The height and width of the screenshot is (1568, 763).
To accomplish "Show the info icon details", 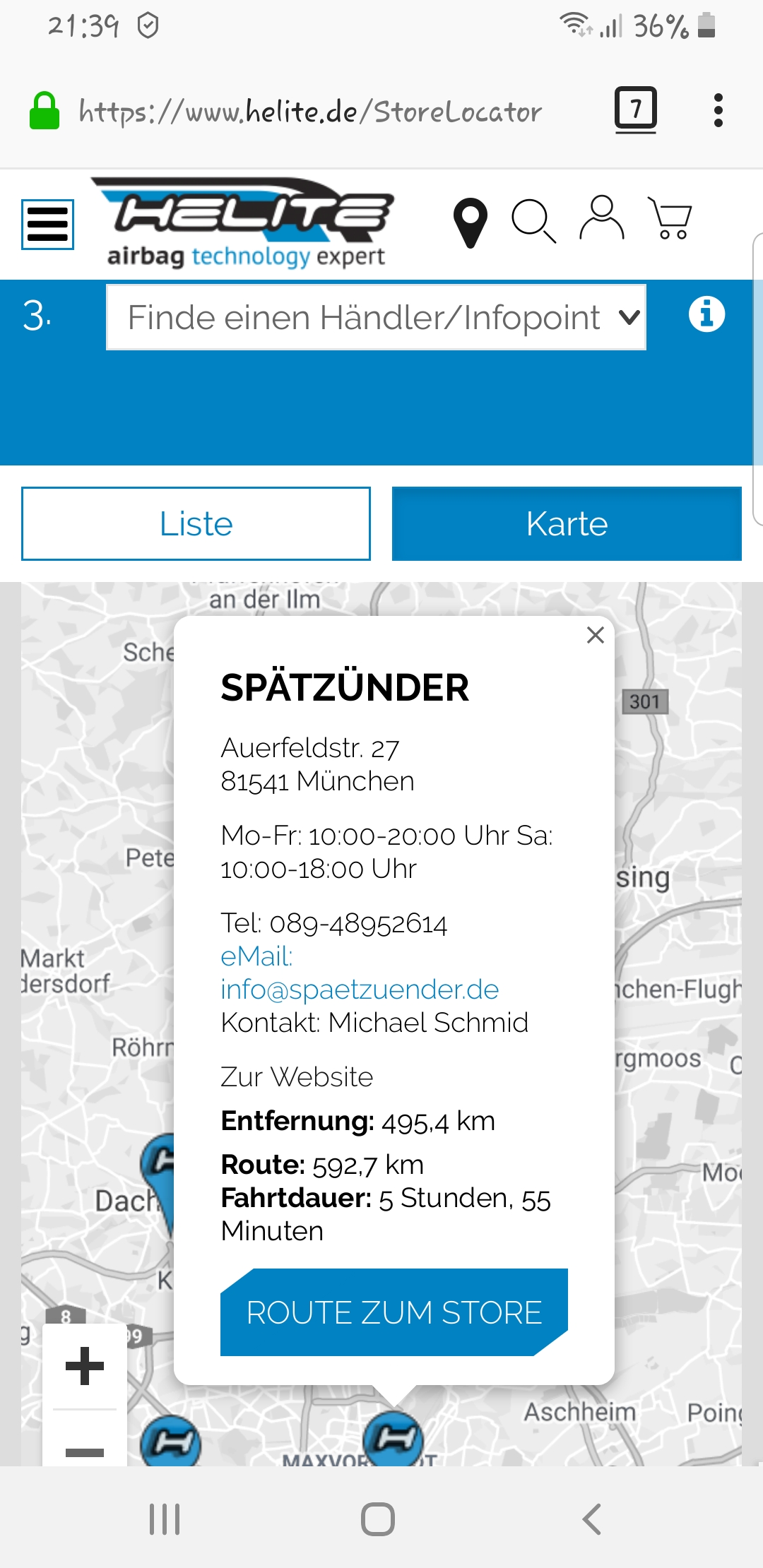I will pos(706,314).
